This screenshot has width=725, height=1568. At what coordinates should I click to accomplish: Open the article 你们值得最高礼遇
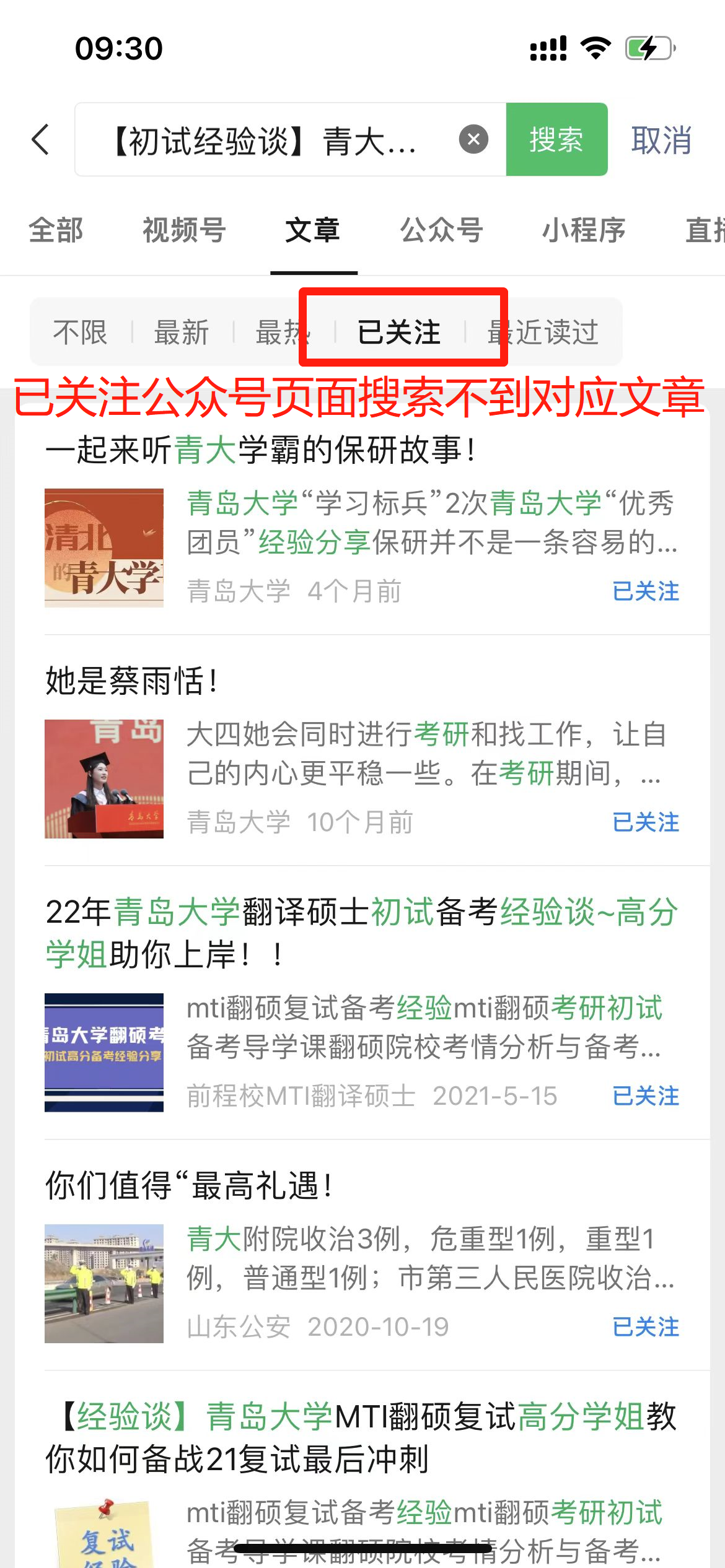pyautogui.click(x=188, y=1185)
